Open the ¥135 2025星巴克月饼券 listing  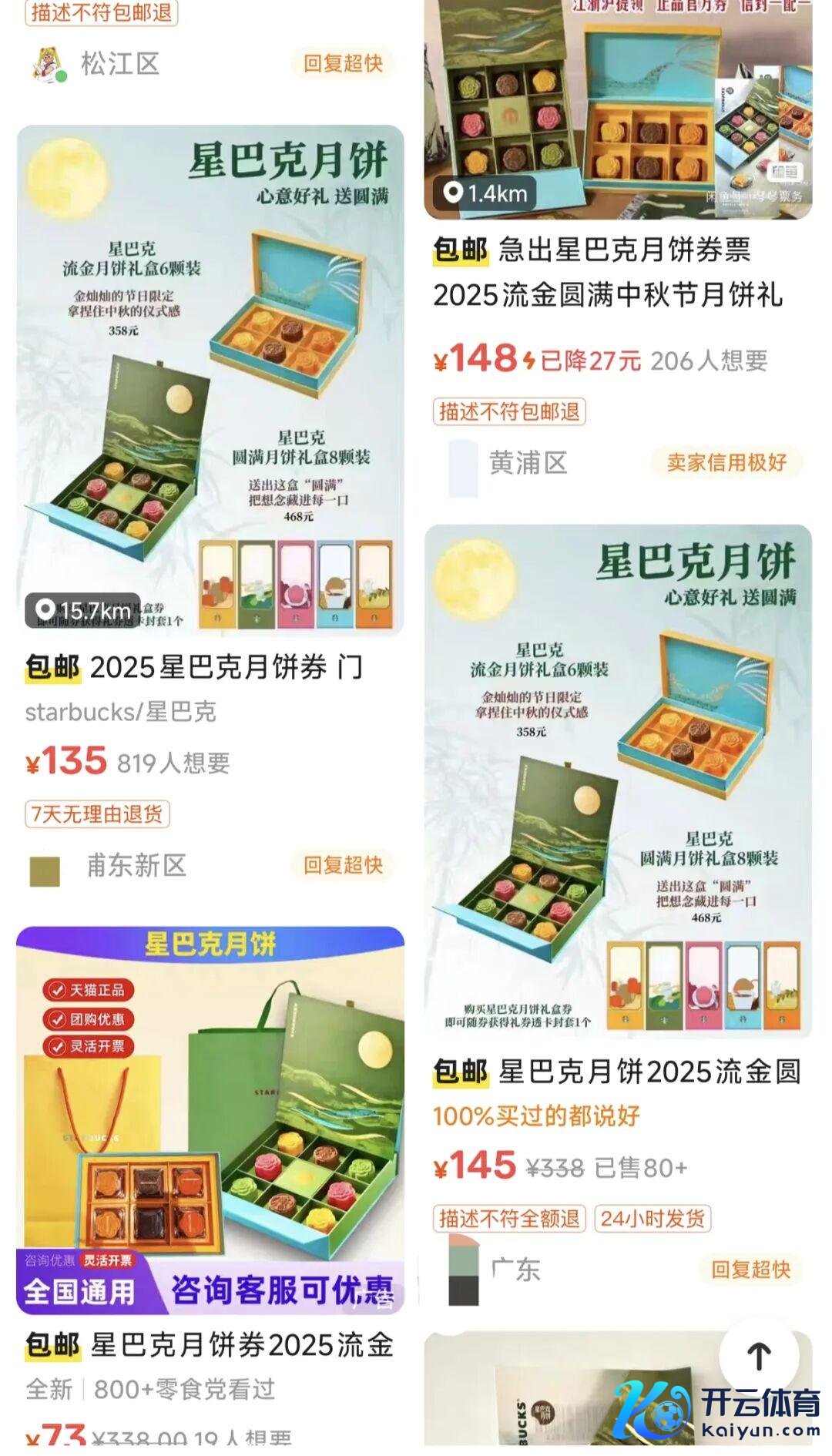[x=210, y=381]
